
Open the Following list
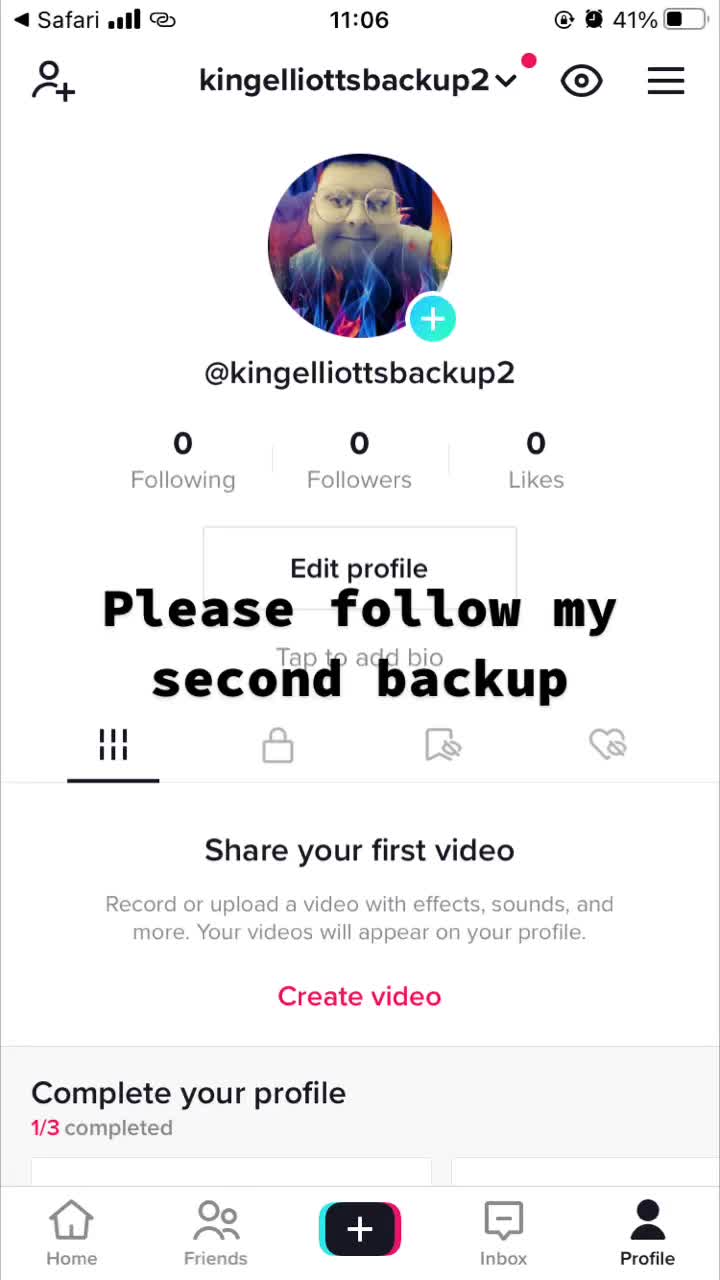[183, 460]
